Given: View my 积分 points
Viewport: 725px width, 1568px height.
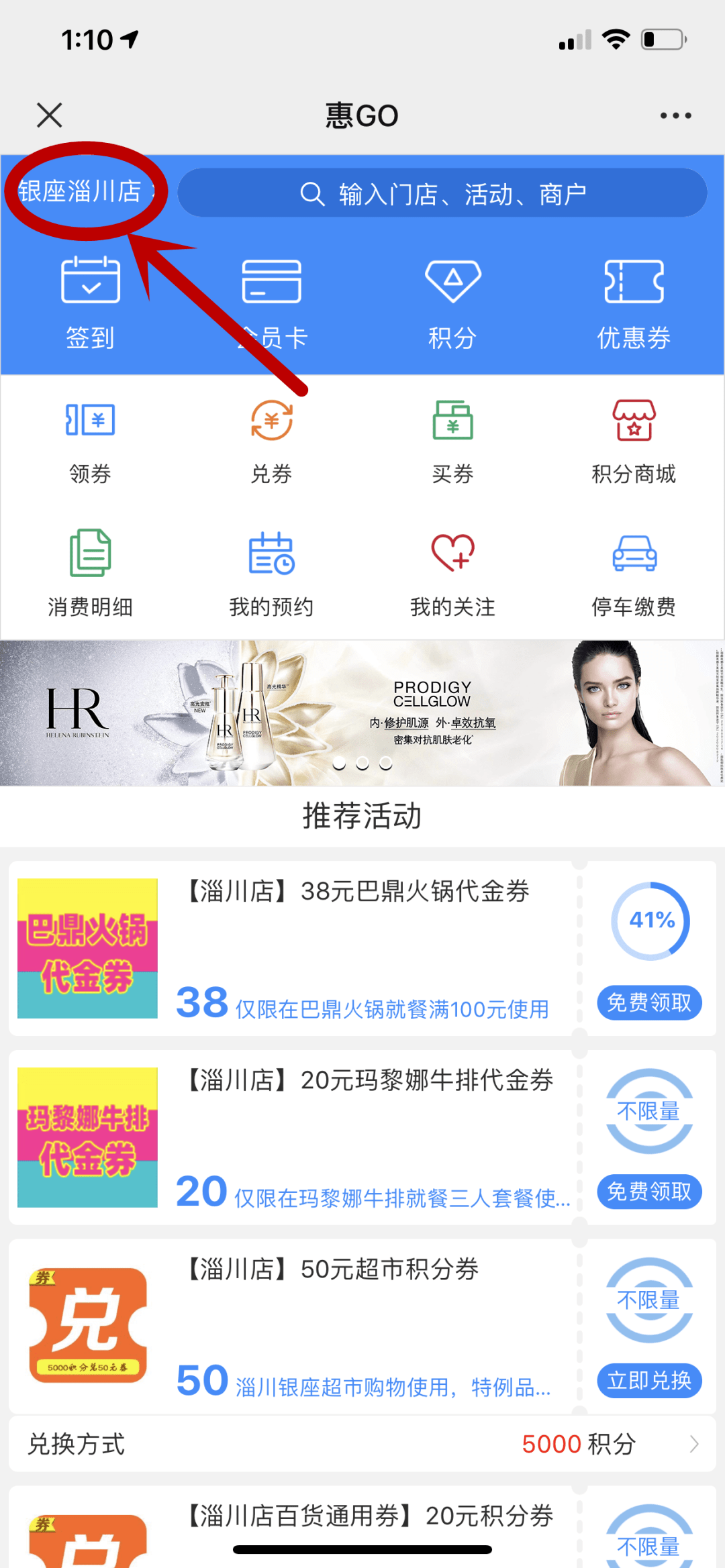Looking at the screenshot, I should pos(453,302).
